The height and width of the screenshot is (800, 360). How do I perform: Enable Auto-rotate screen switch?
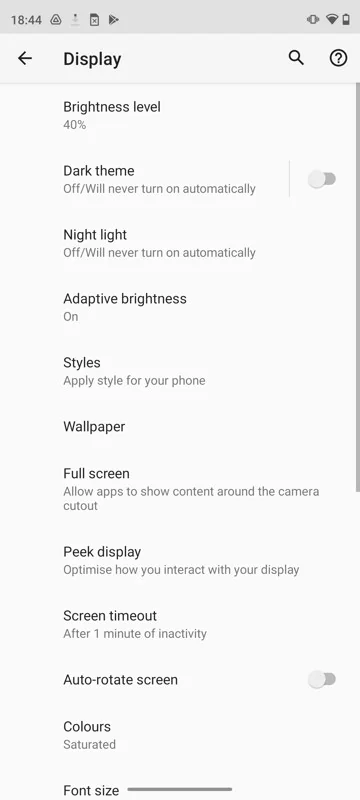pos(322,680)
